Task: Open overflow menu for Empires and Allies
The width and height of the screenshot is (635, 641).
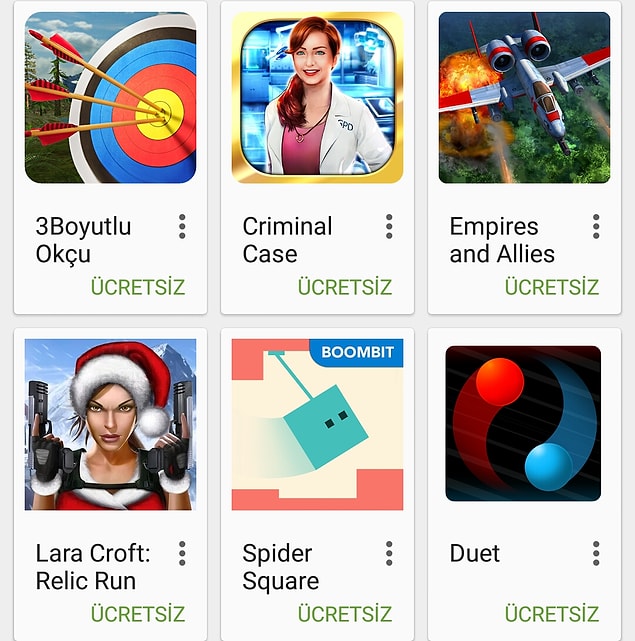Action: (x=596, y=227)
